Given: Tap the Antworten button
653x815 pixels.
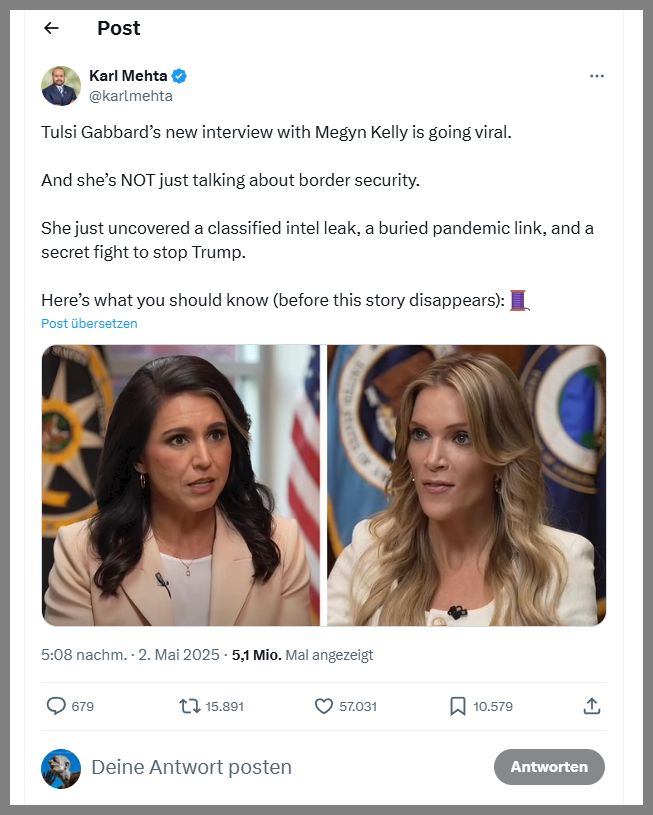Looking at the screenshot, I should 549,767.
